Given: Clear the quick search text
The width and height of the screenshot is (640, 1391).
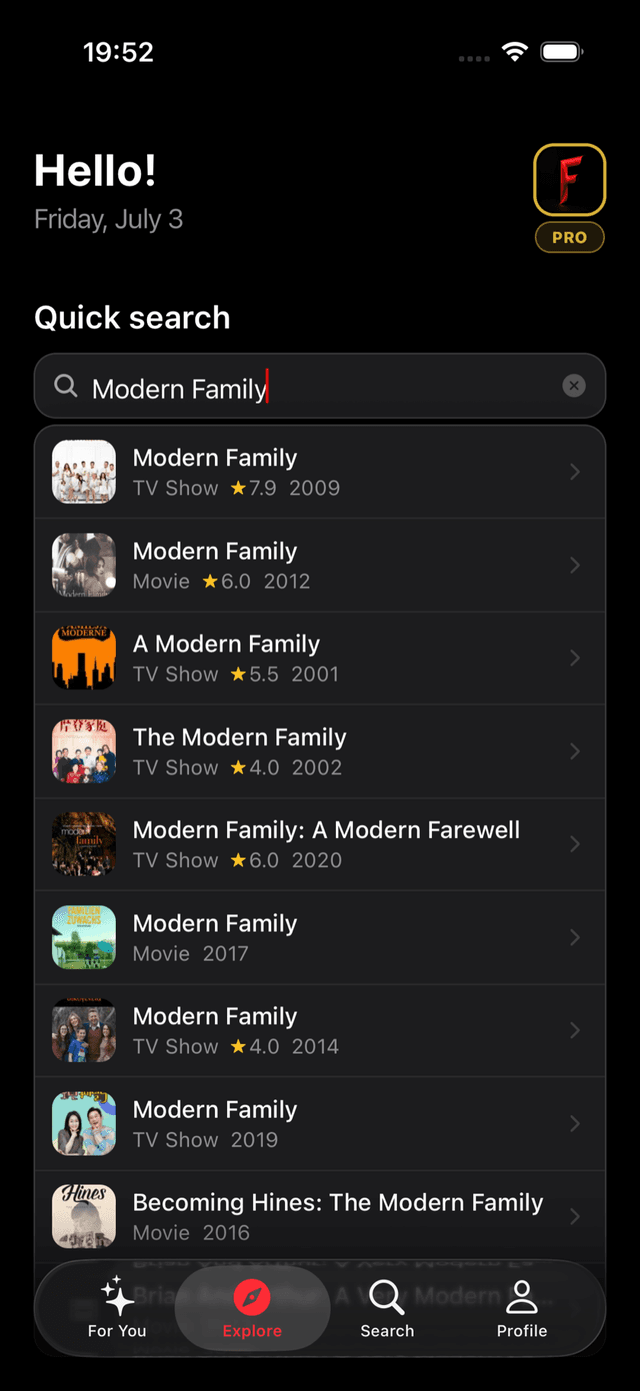Looking at the screenshot, I should click(x=574, y=386).
